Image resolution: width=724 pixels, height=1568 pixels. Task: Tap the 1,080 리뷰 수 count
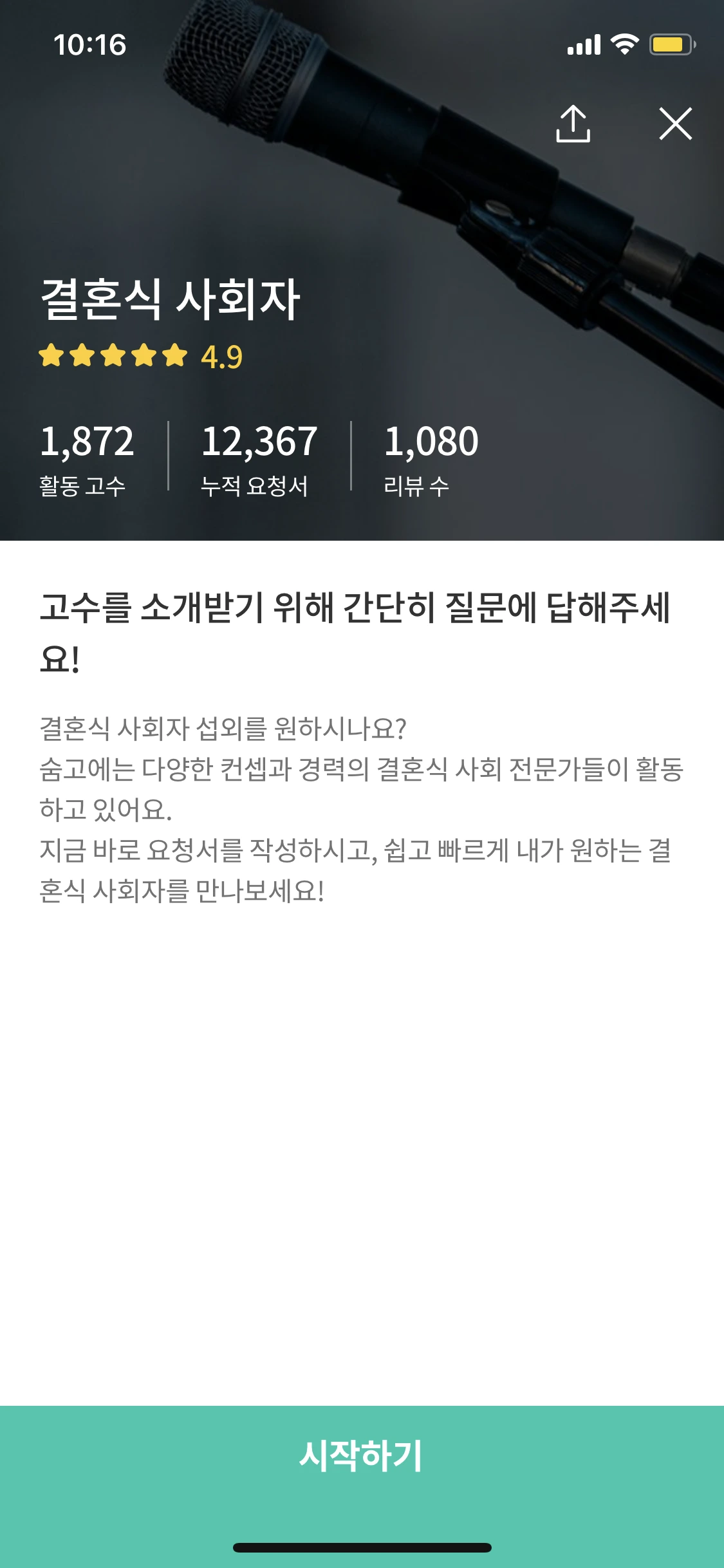pos(430,441)
